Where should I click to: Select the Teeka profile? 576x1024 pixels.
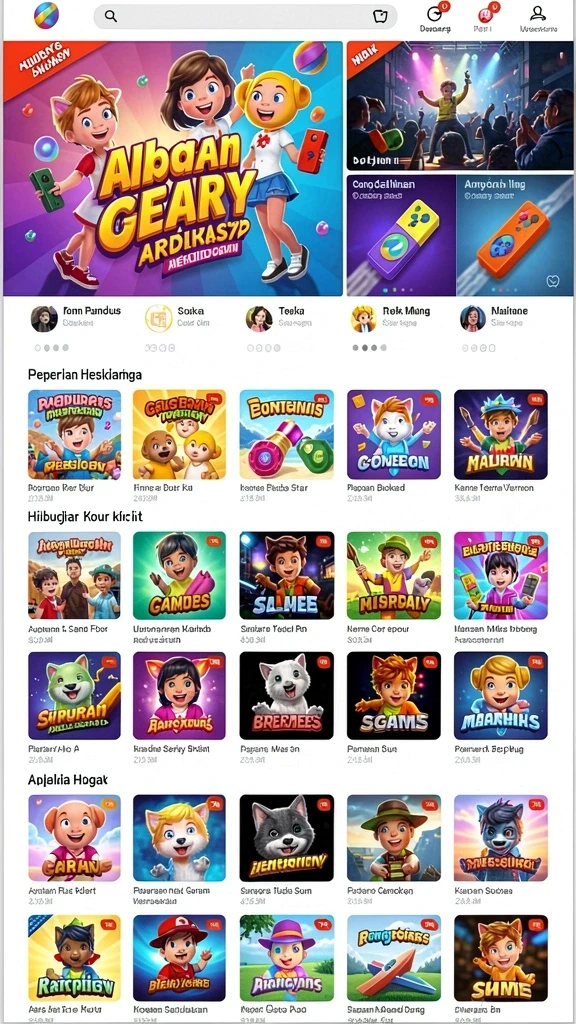point(277,317)
